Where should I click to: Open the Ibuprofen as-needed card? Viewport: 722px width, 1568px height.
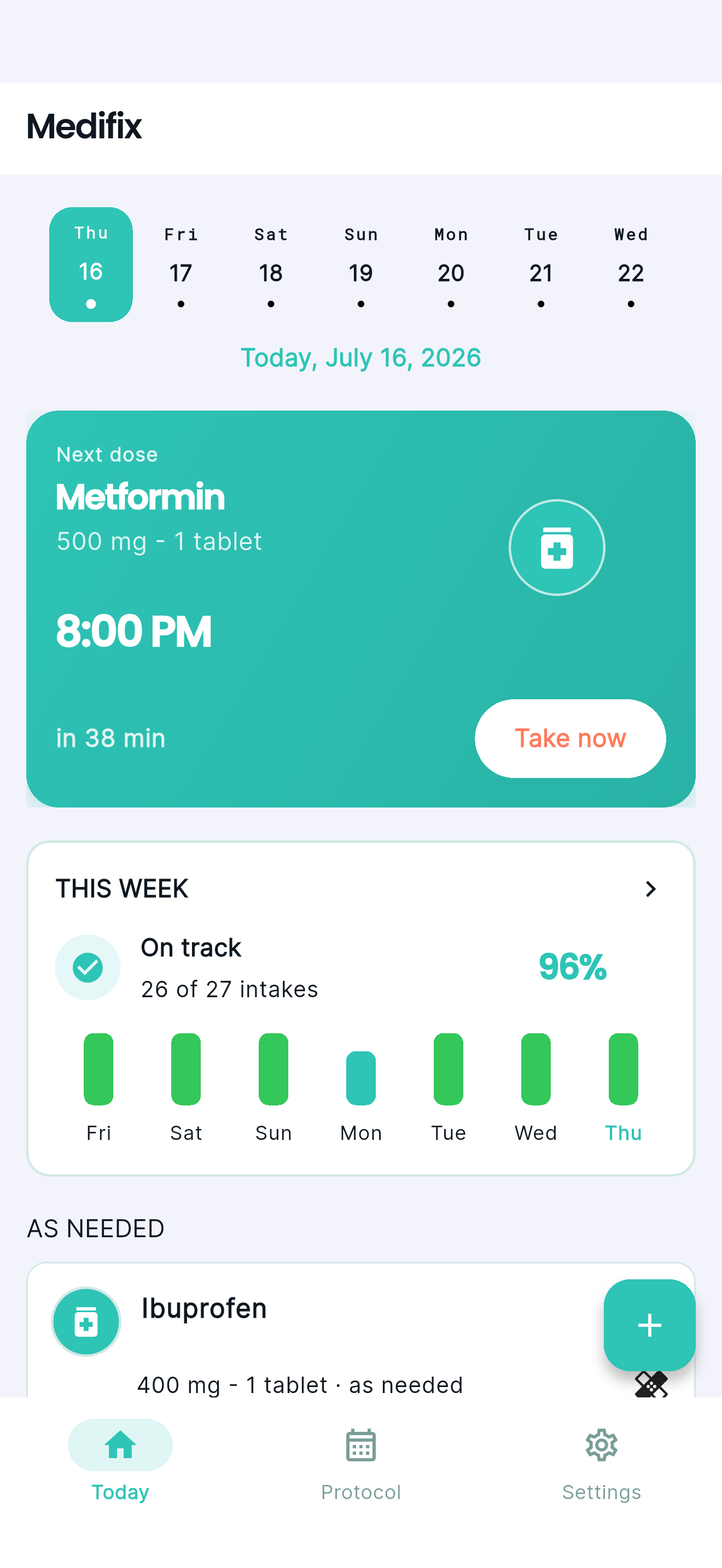click(361, 1331)
